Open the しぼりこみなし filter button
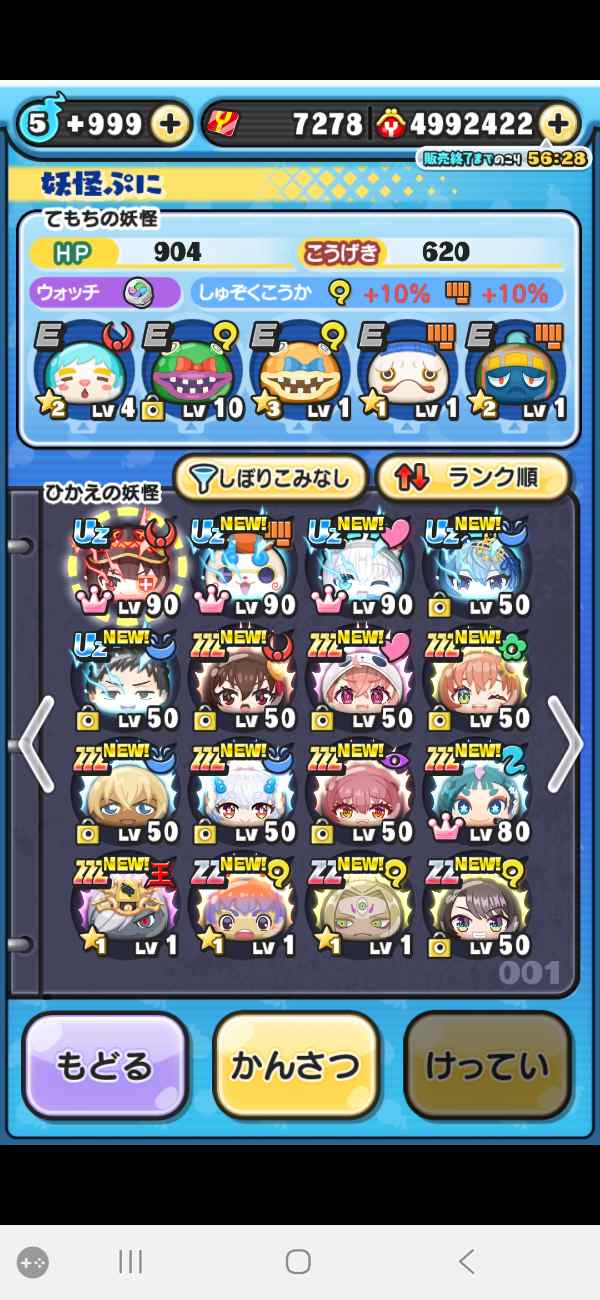Screen dimensions: 600x1300 click(270, 479)
